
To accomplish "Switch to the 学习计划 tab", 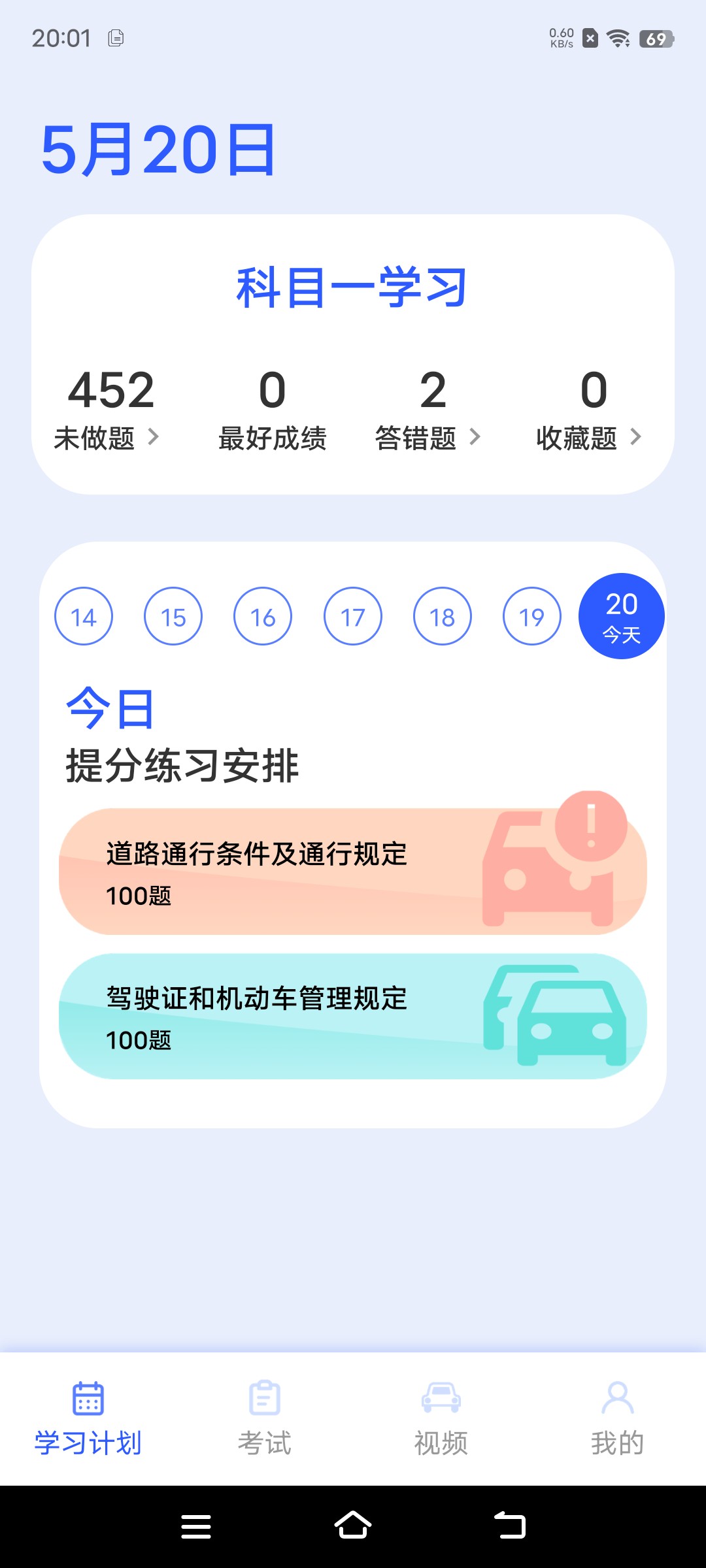I will 88,1418.
